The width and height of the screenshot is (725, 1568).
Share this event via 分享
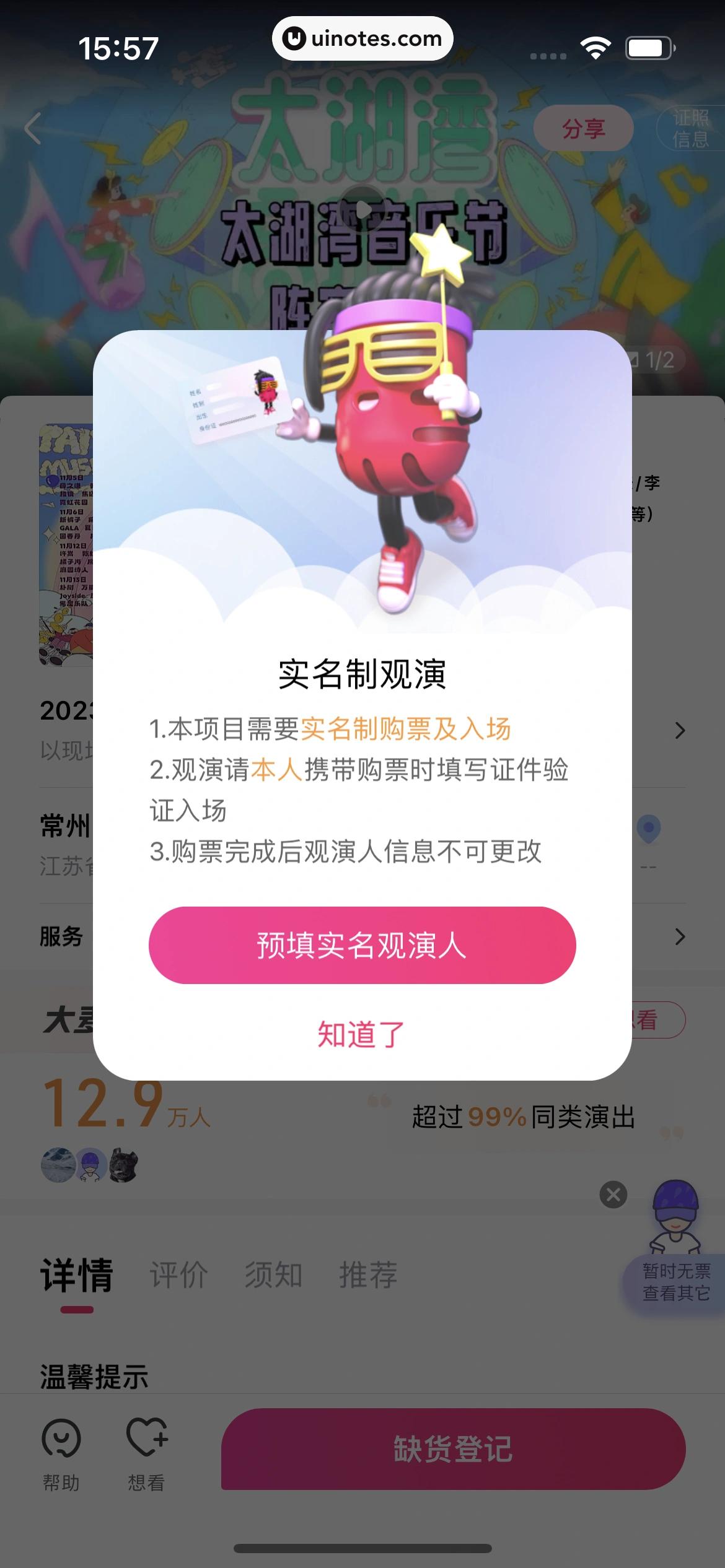(x=583, y=129)
